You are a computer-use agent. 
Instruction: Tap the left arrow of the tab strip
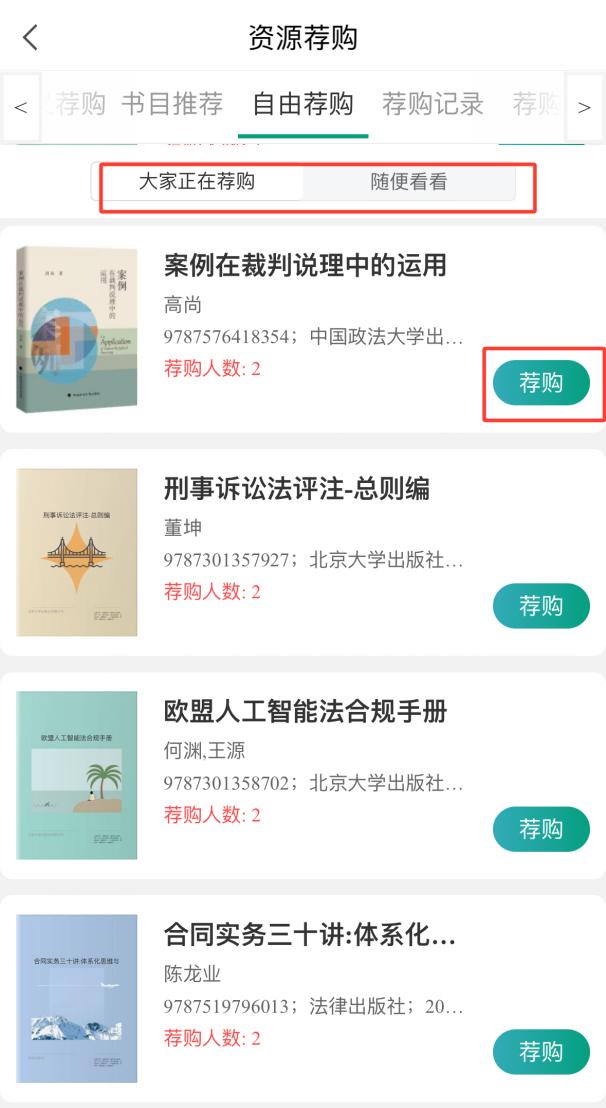click(21, 106)
